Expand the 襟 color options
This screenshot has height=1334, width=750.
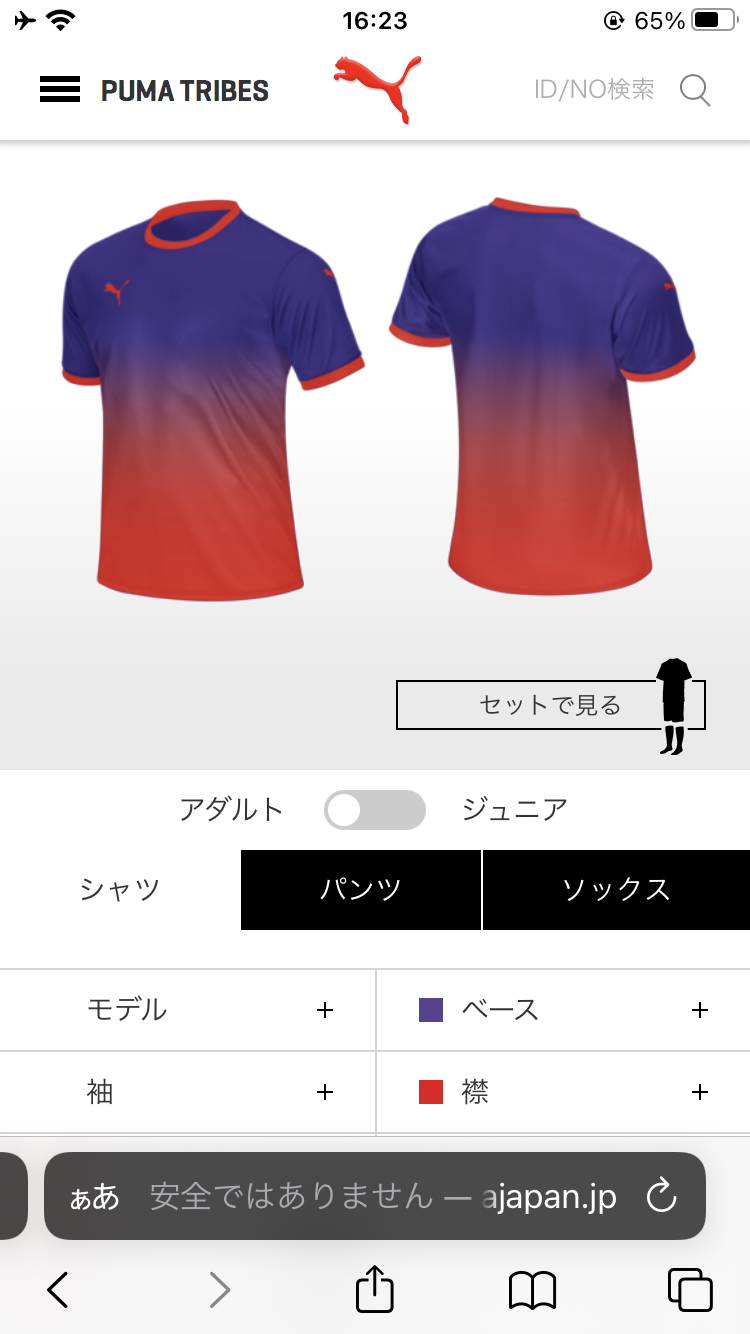click(562, 1092)
